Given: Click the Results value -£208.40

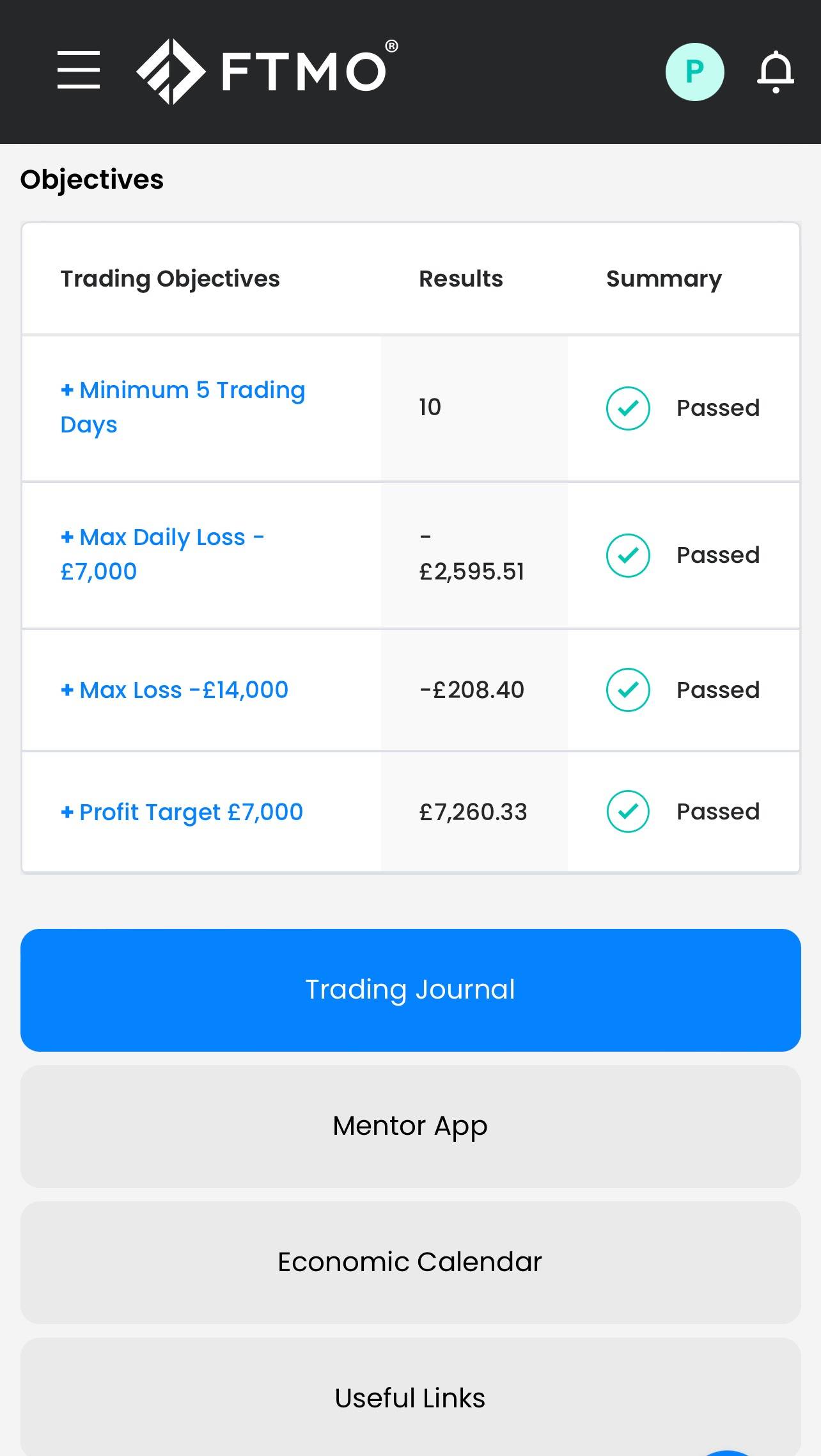Looking at the screenshot, I should (x=473, y=690).
